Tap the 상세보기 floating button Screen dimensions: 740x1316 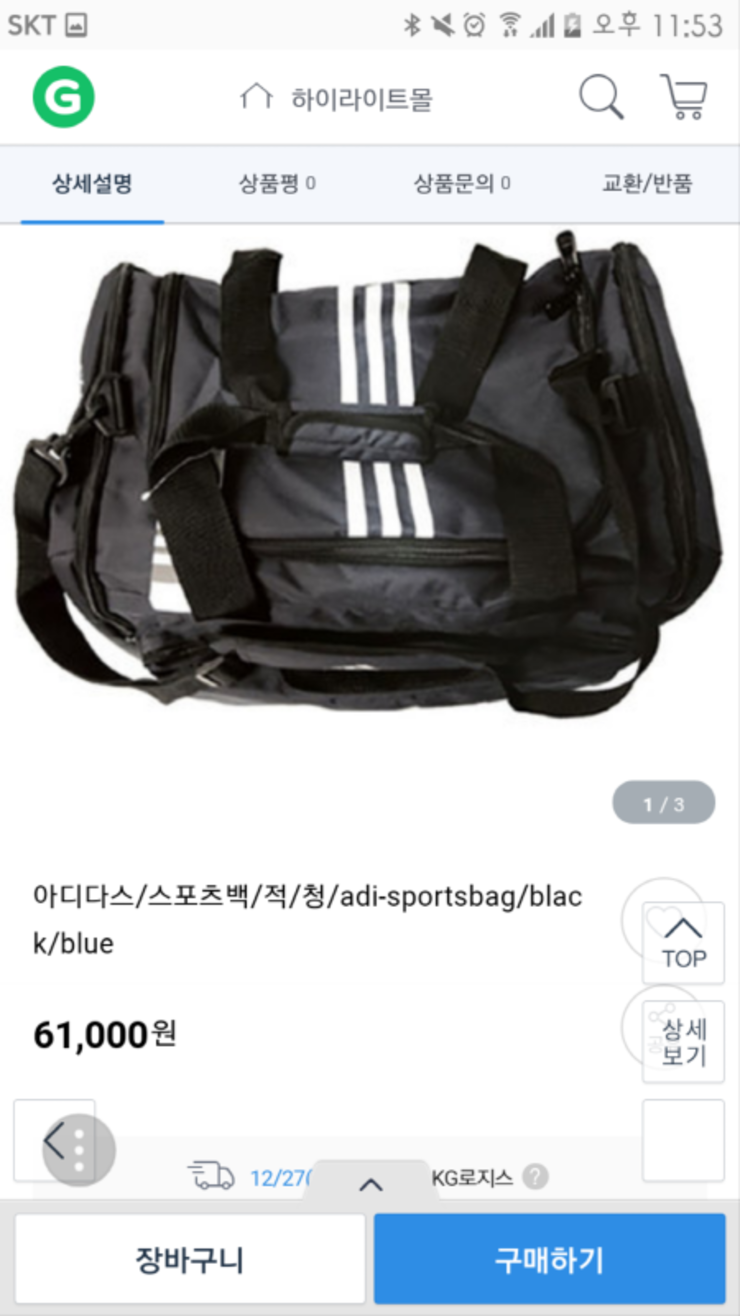[x=683, y=1042]
